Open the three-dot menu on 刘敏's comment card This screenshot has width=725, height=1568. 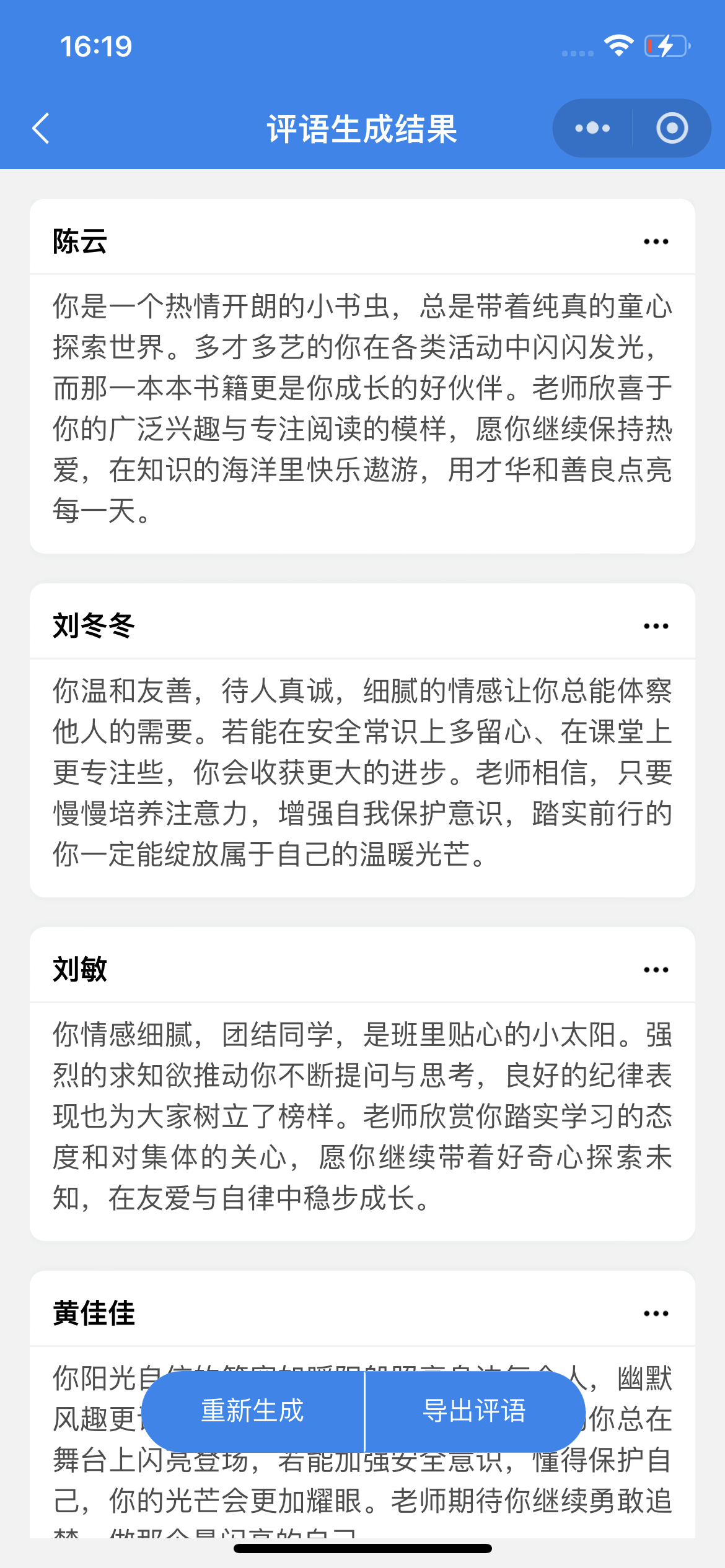pyautogui.click(x=656, y=970)
